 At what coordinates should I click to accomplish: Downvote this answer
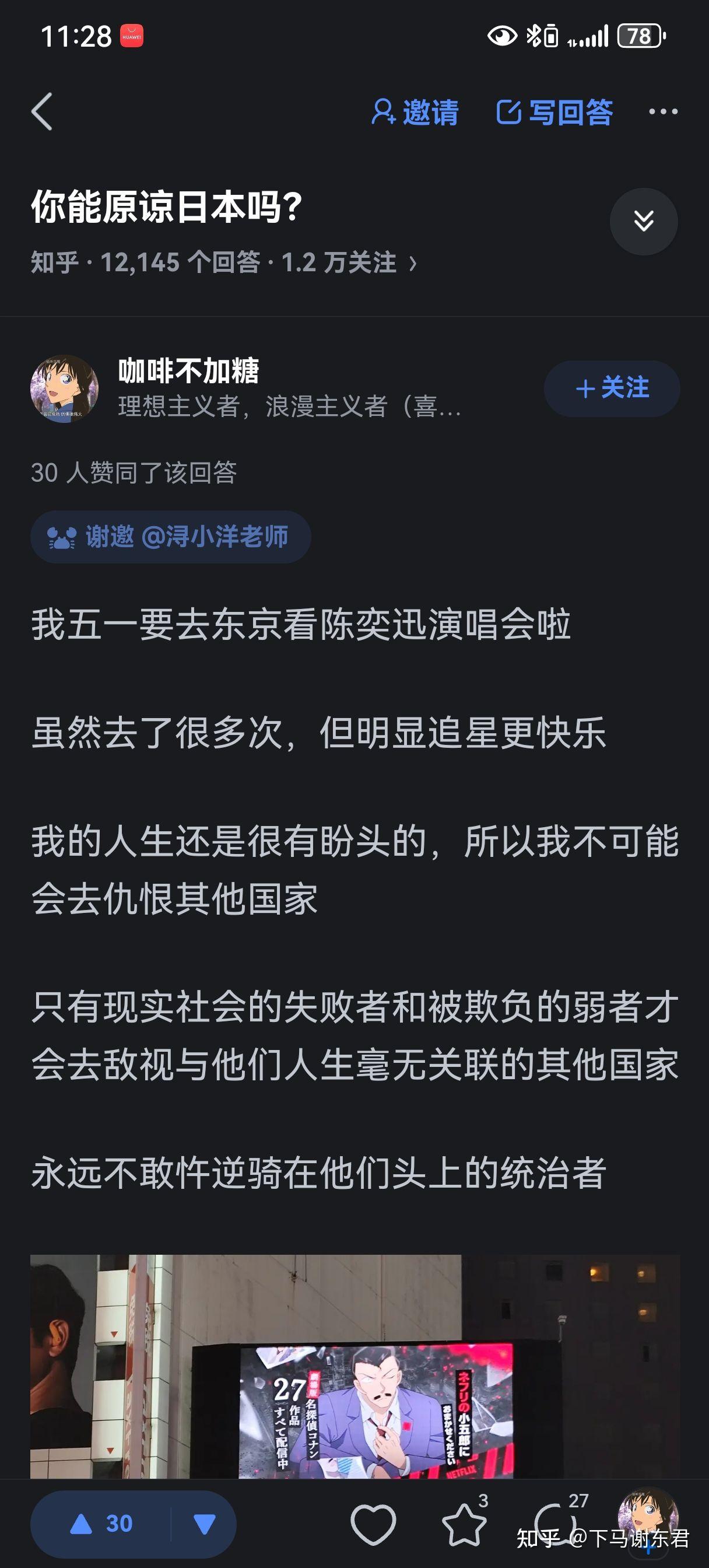pyautogui.click(x=204, y=1524)
